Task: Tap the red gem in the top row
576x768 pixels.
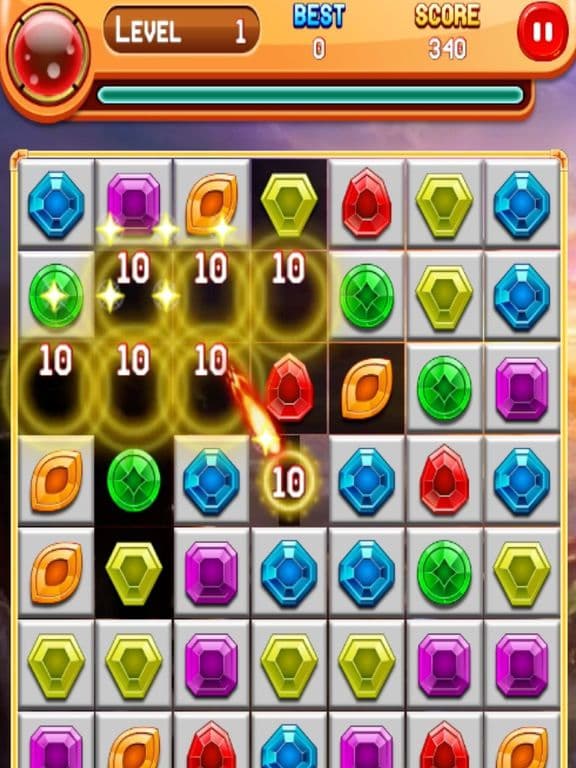Action: [366, 203]
